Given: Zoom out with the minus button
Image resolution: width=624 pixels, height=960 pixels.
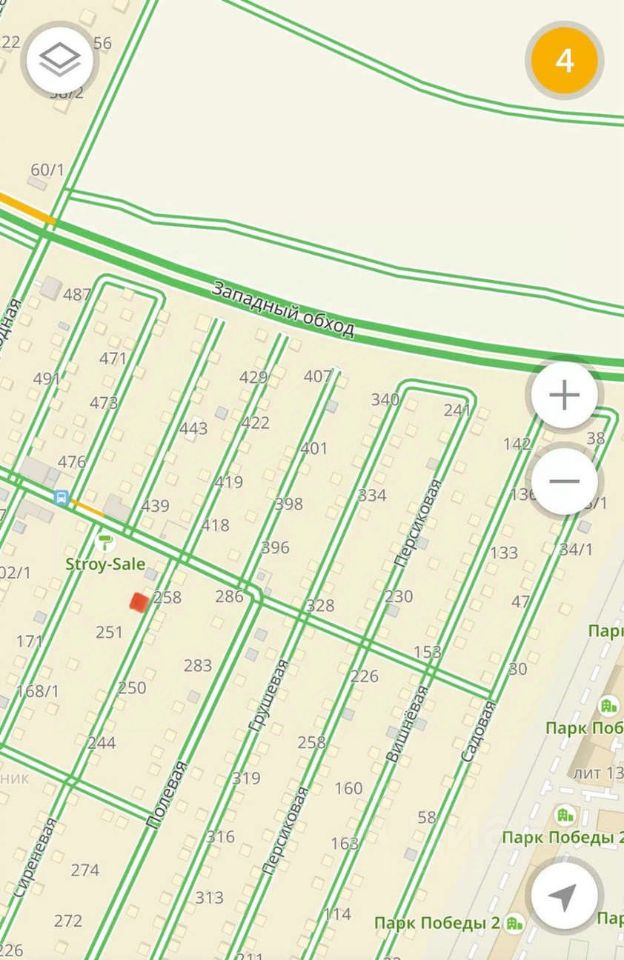Looking at the screenshot, I should (x=564, y=481).
